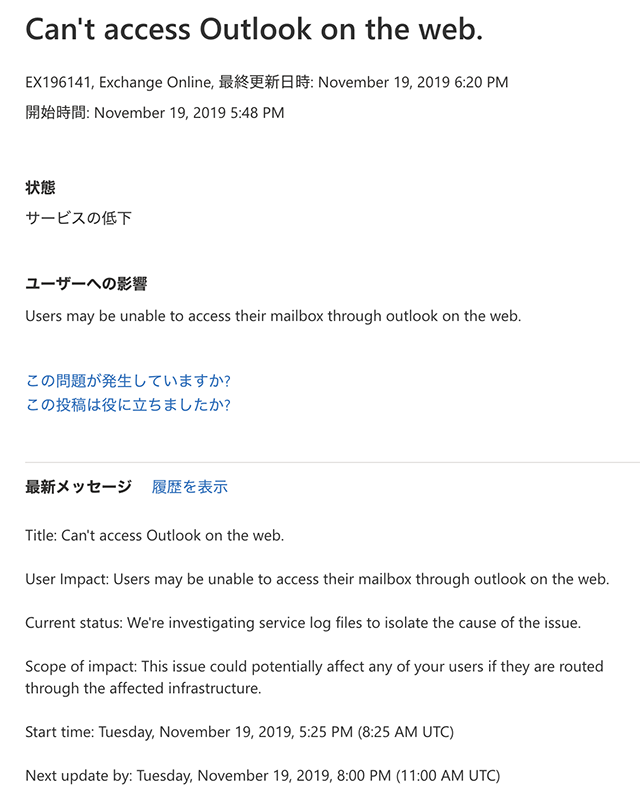Tap the この問題が発生していますか? link
The width and height of the screenshot is (640, 808).
point(128,381)
